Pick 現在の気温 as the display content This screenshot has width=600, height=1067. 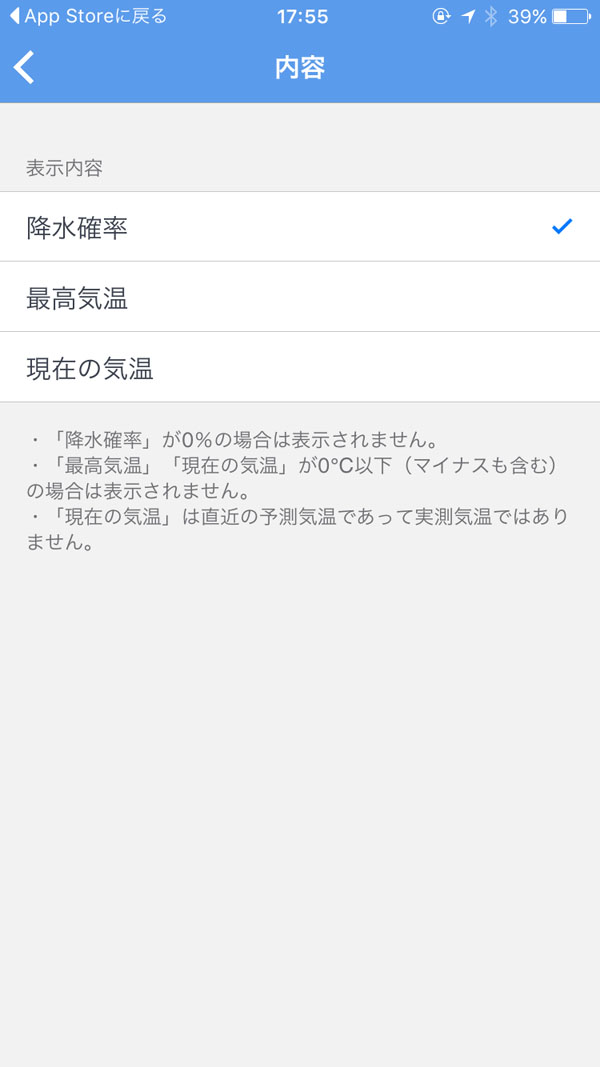pos(300,368)
